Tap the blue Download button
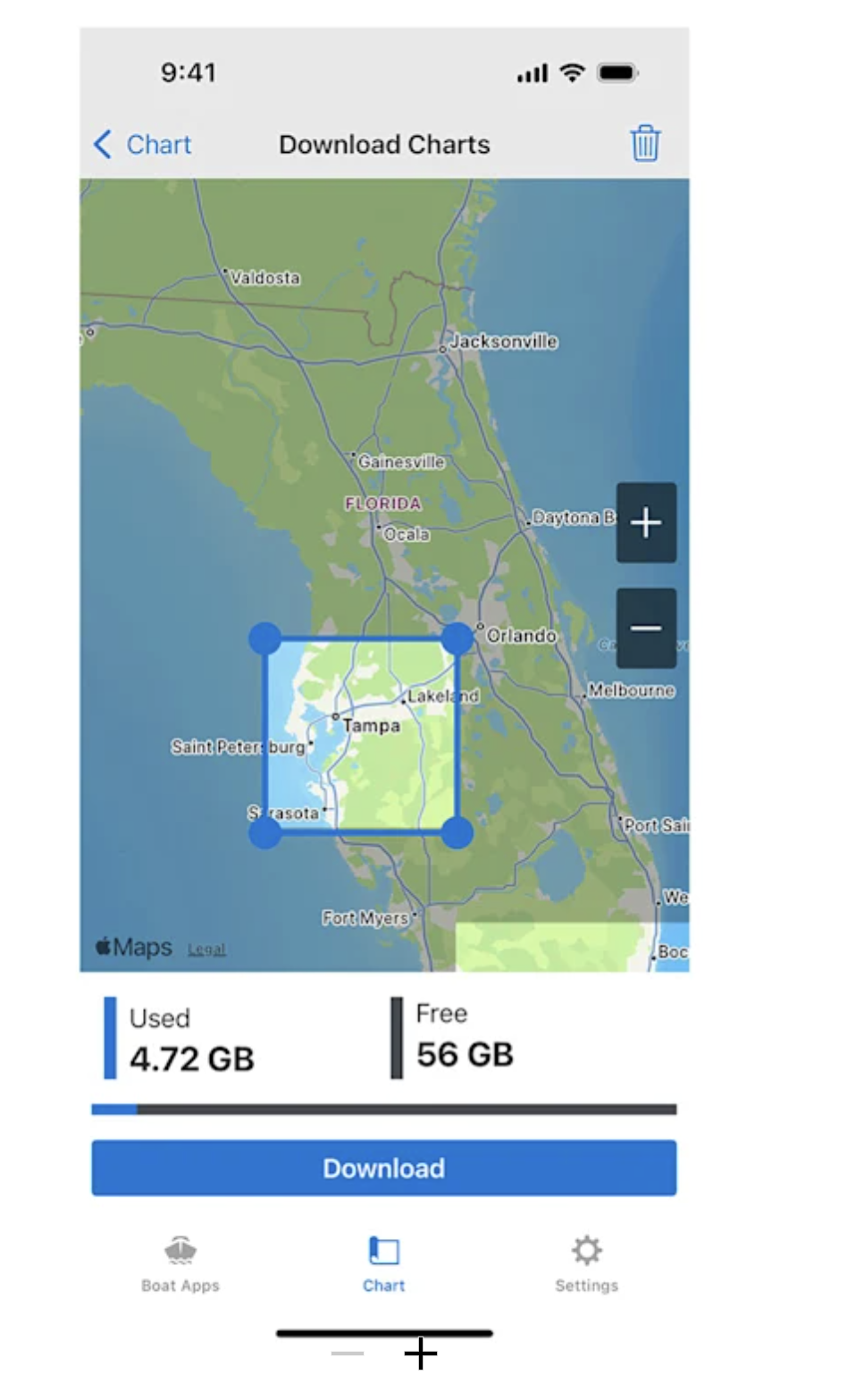Image resolution: width=856 pixels, height=1400 pixels. [383, 1168]
